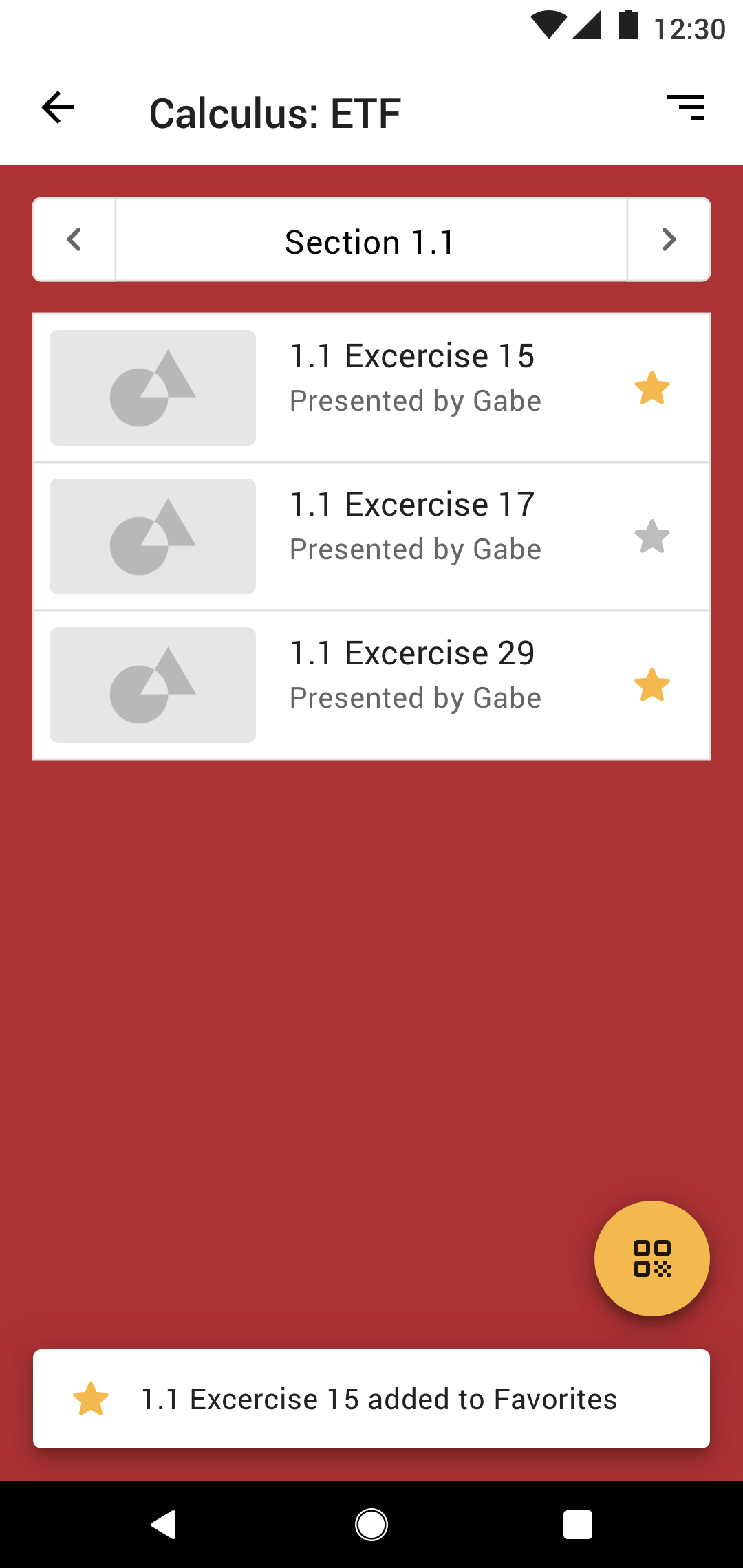Go back using the top-left arrow
743x1568 pixels.
[58, 108]
